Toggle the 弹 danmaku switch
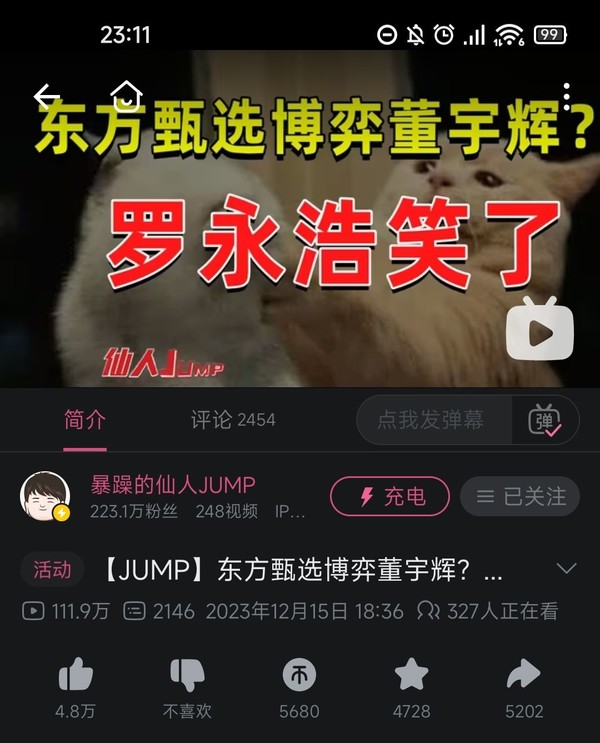600x743 pixels. tap(545, 420)
